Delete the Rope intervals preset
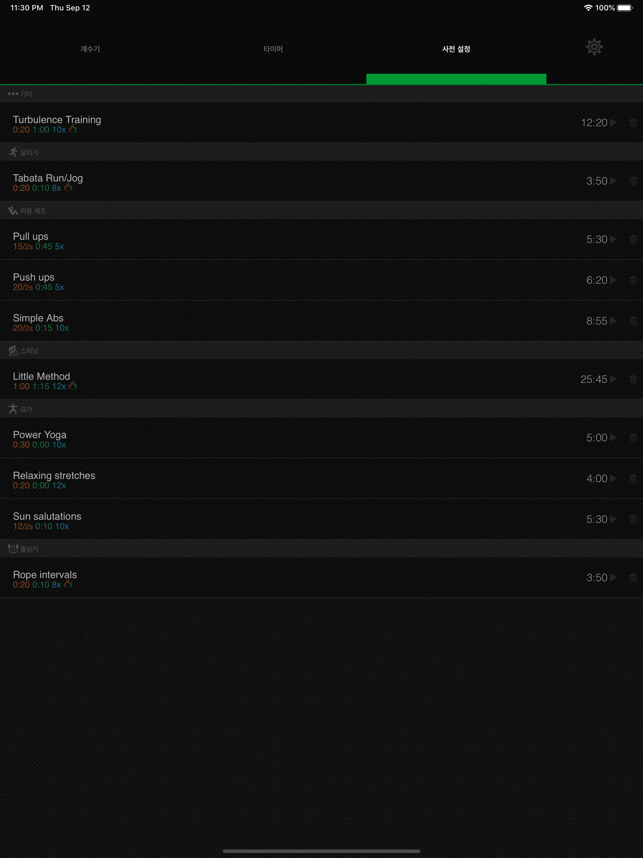This screenshot has height=858, width=643. point(633,578)
